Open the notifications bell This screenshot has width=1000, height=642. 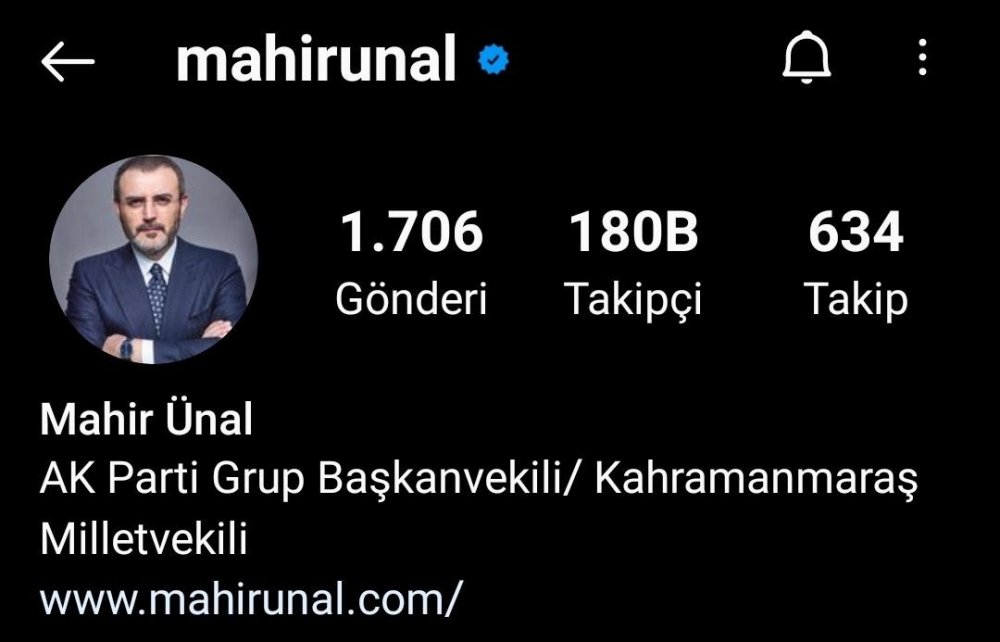806,61
